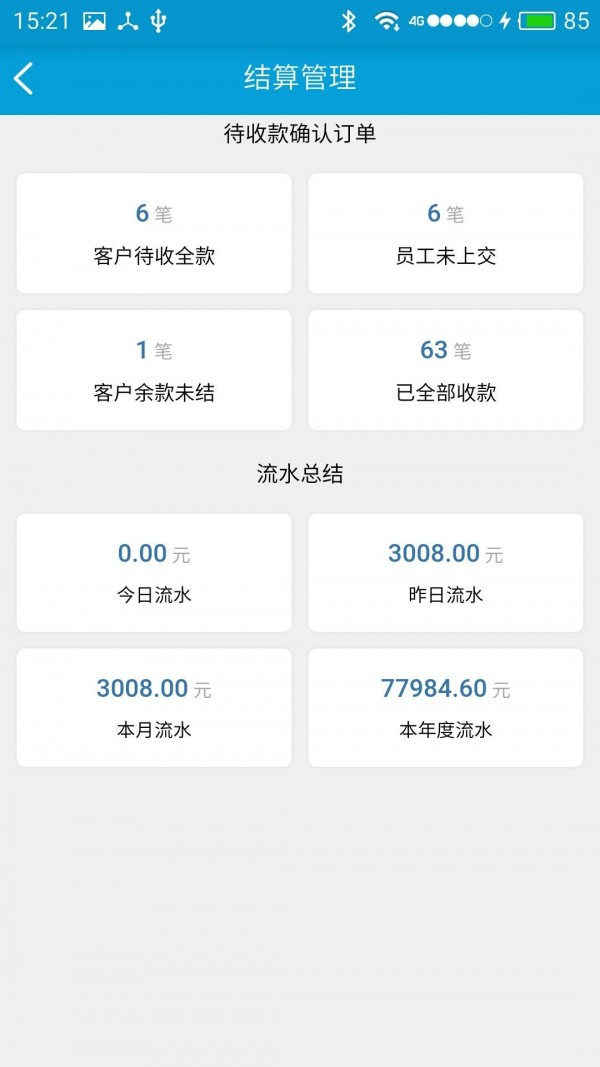Image resolution: width=600 pixels, height=1067 pixels.
Task: Open the 昨日流水 card
Action: (445, 573)
